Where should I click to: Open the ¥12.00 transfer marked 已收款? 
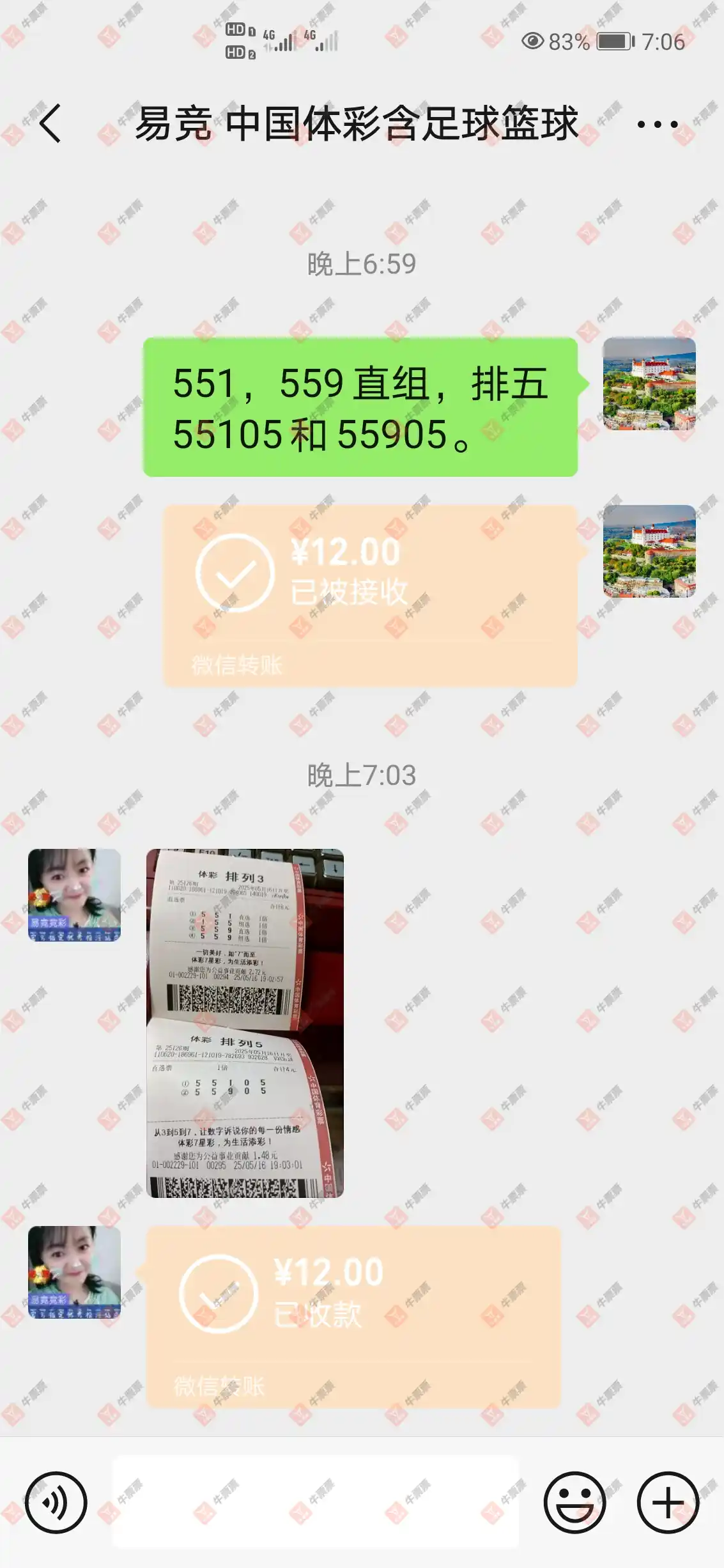coord(353,1316)
